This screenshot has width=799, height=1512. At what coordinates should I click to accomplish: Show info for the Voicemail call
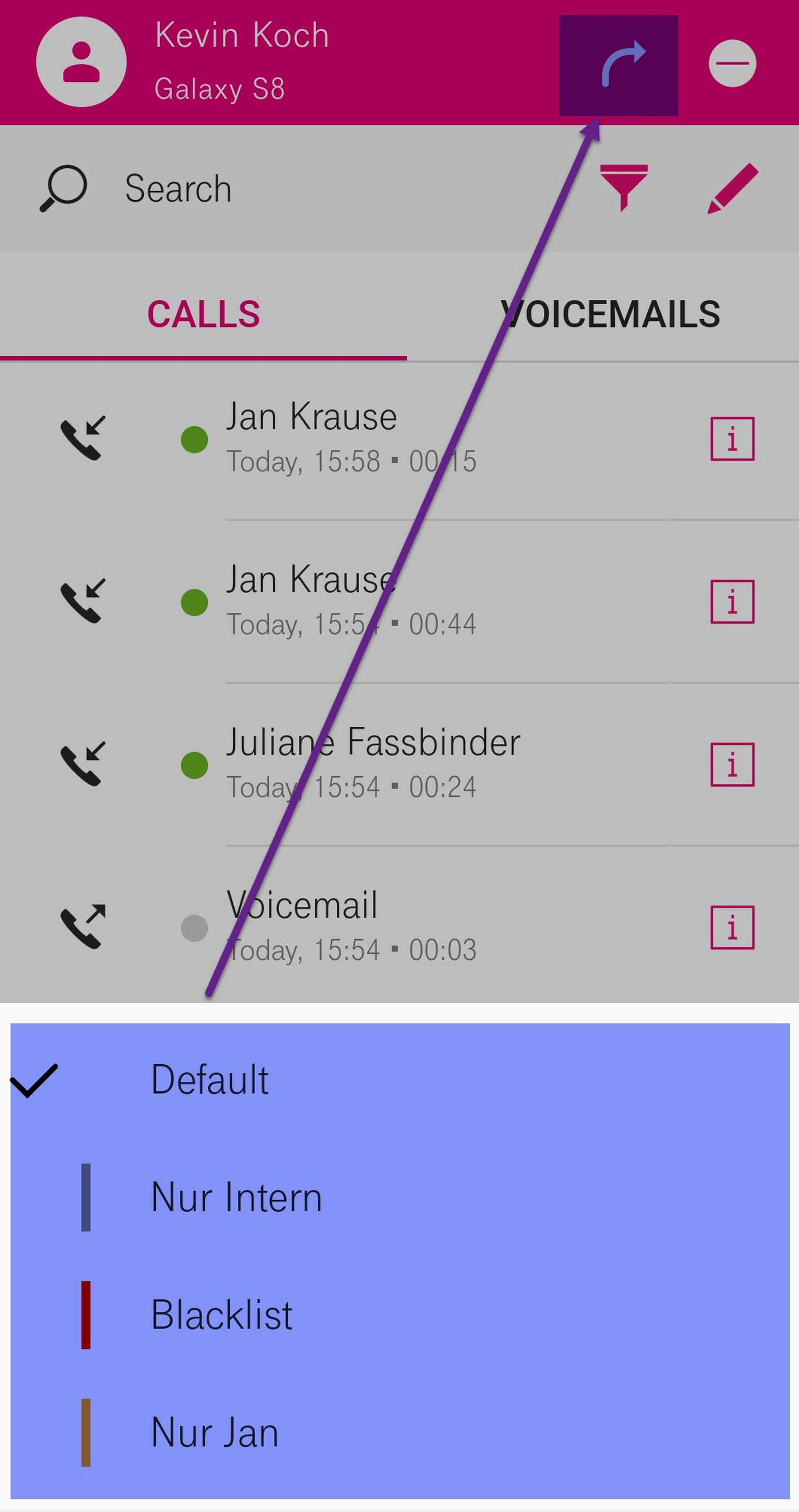[731, 927]
